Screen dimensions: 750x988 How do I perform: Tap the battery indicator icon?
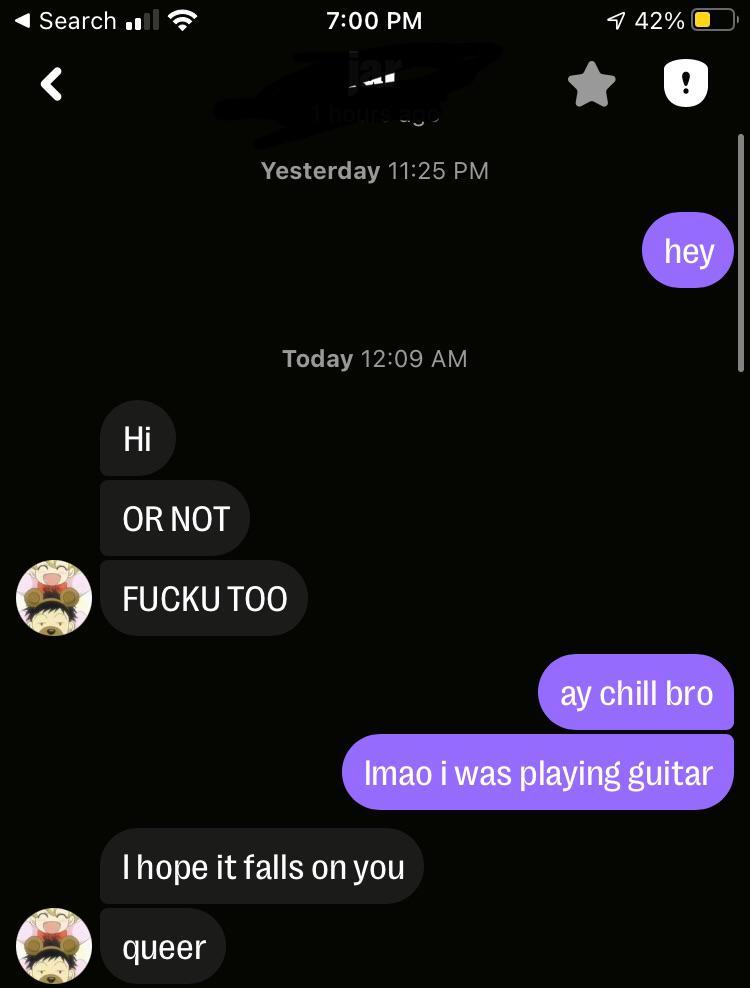pos(710,19)
